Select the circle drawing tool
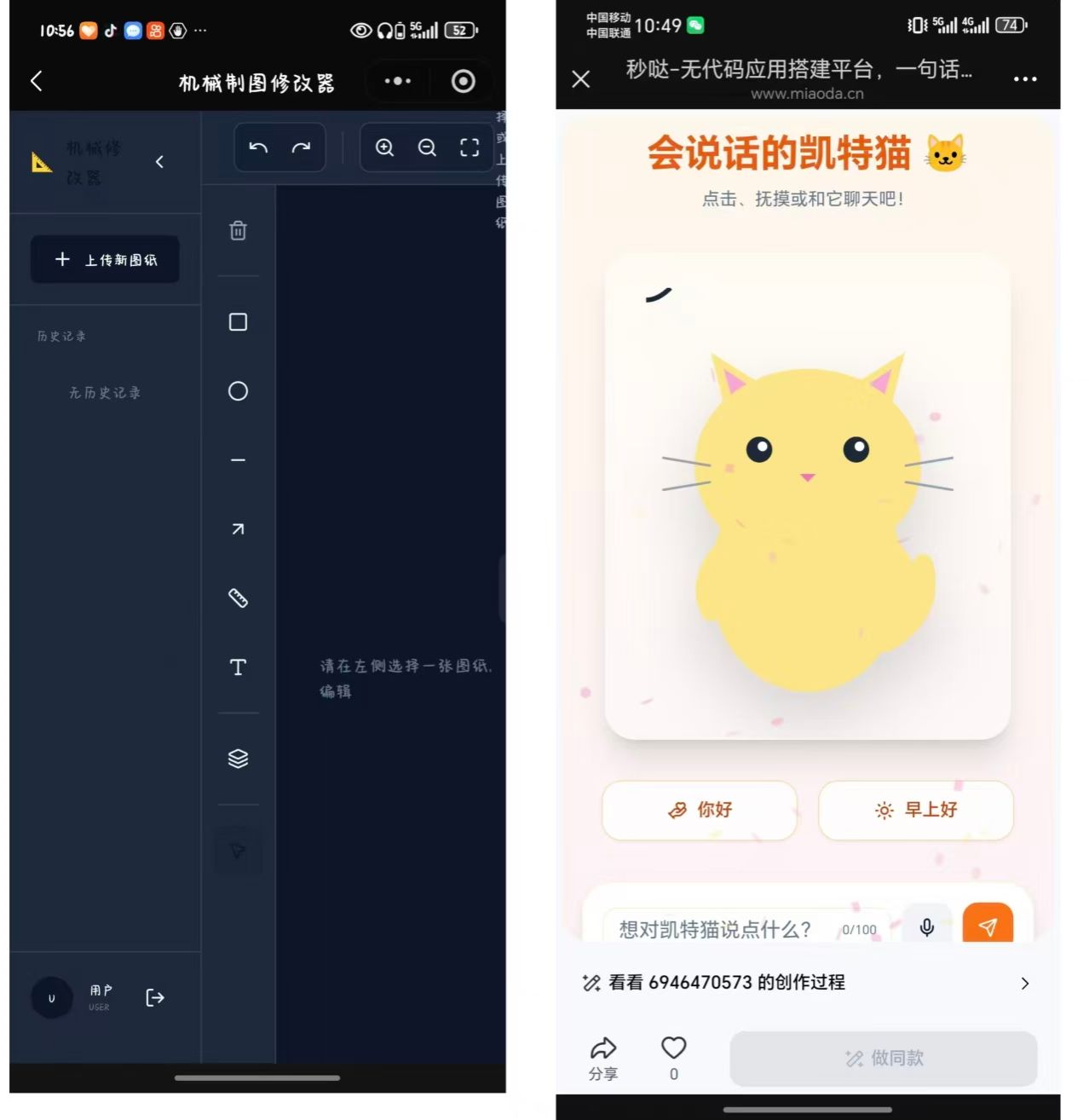 click(x=238, y=391)
